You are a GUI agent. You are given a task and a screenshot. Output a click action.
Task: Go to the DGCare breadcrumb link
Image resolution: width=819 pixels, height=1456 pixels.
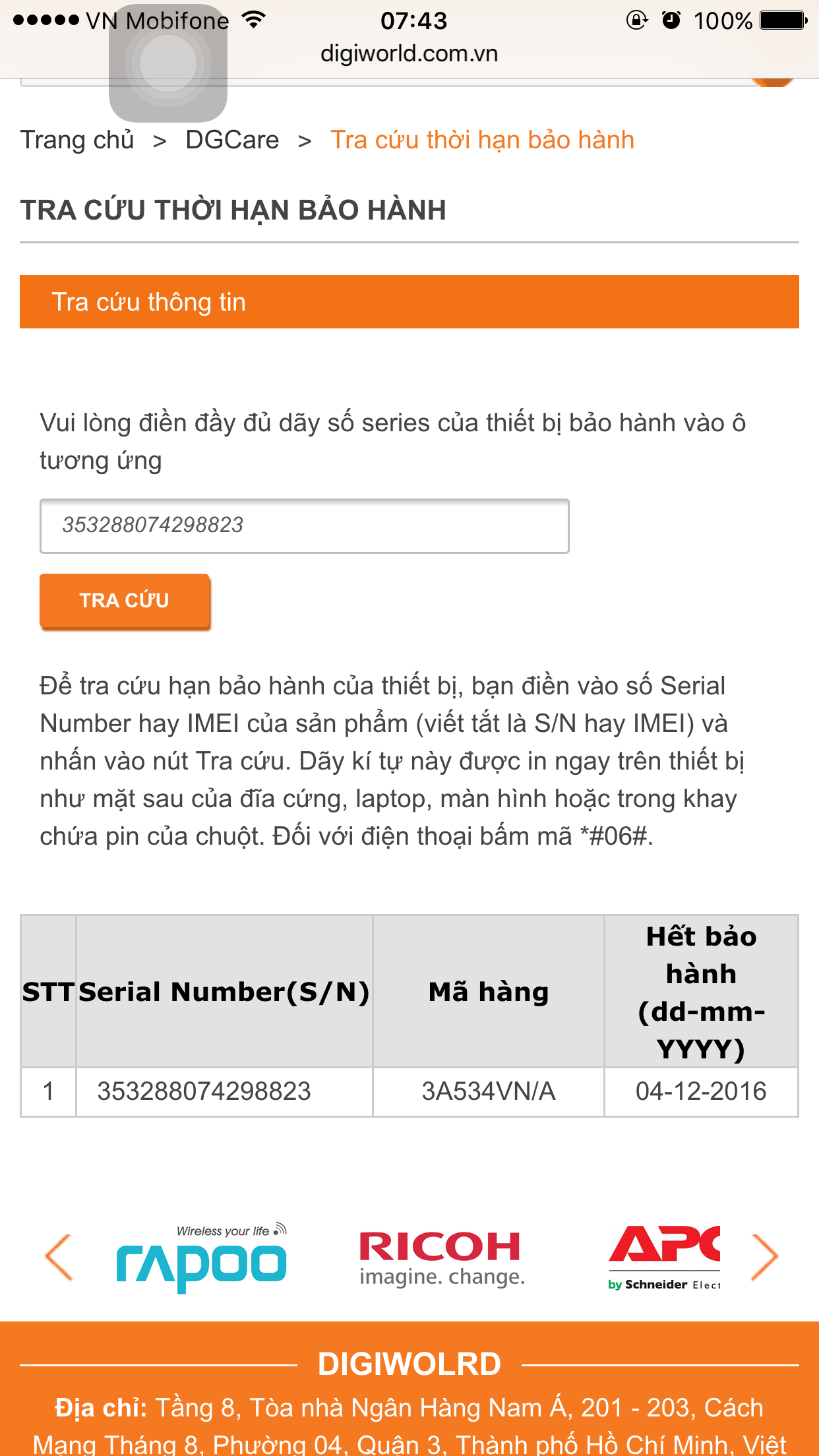tap(232, 140)
